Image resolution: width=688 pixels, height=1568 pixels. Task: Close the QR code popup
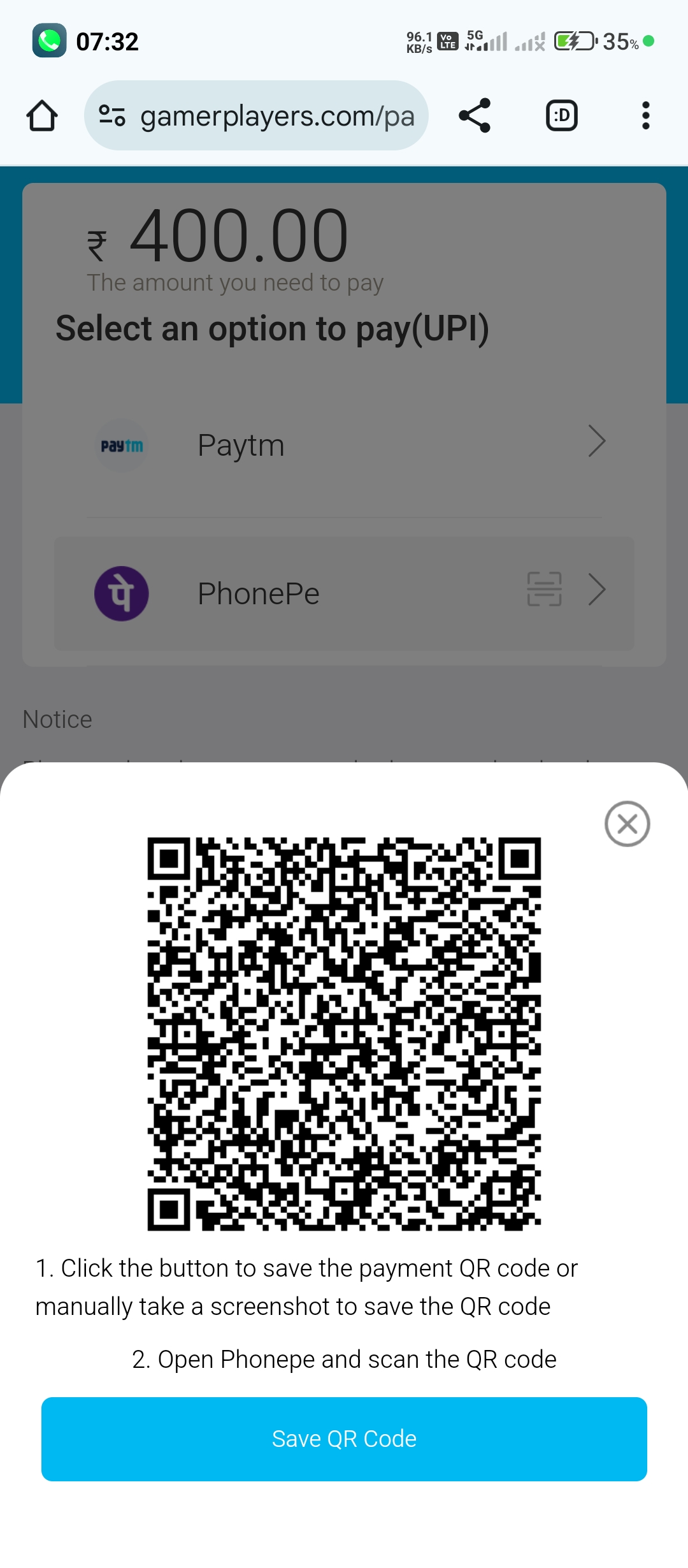click(627, 824)
